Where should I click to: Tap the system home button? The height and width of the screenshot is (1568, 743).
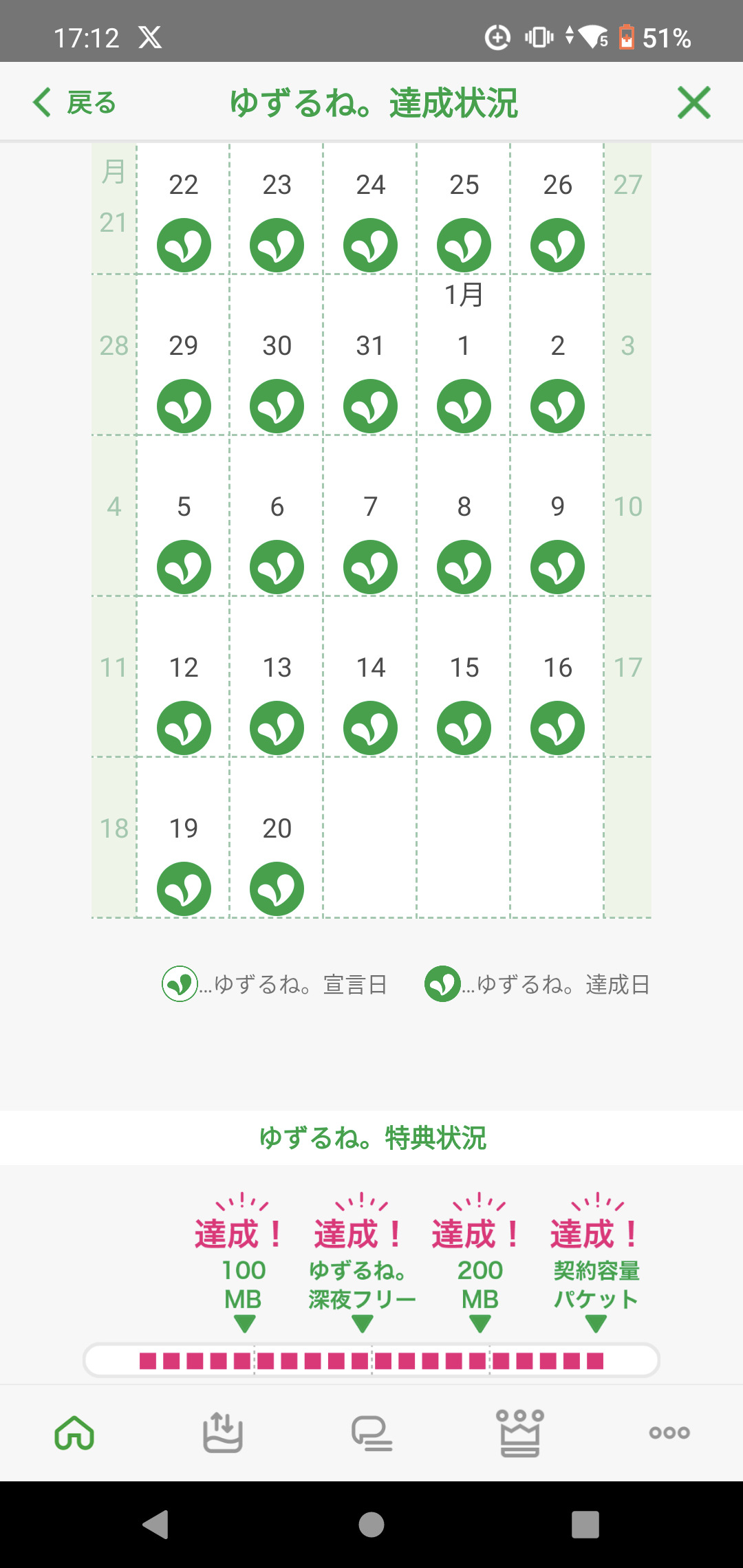[x=371, y=1525]
